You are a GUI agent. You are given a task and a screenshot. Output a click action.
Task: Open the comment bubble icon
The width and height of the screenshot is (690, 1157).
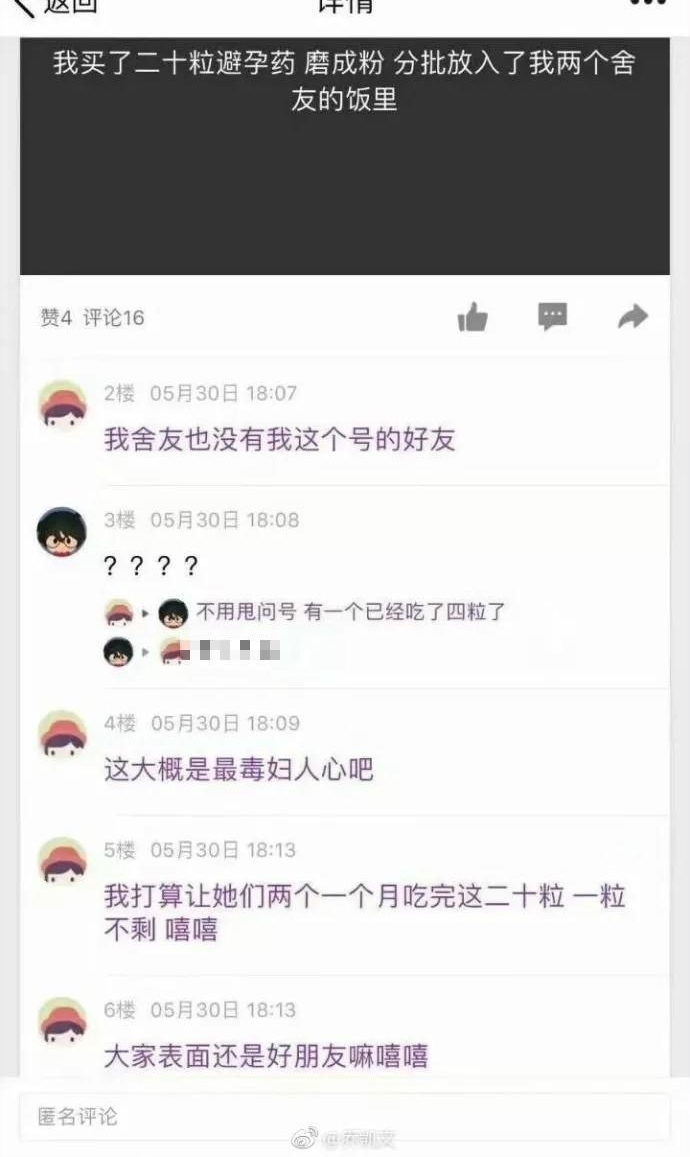pos(552,317)
